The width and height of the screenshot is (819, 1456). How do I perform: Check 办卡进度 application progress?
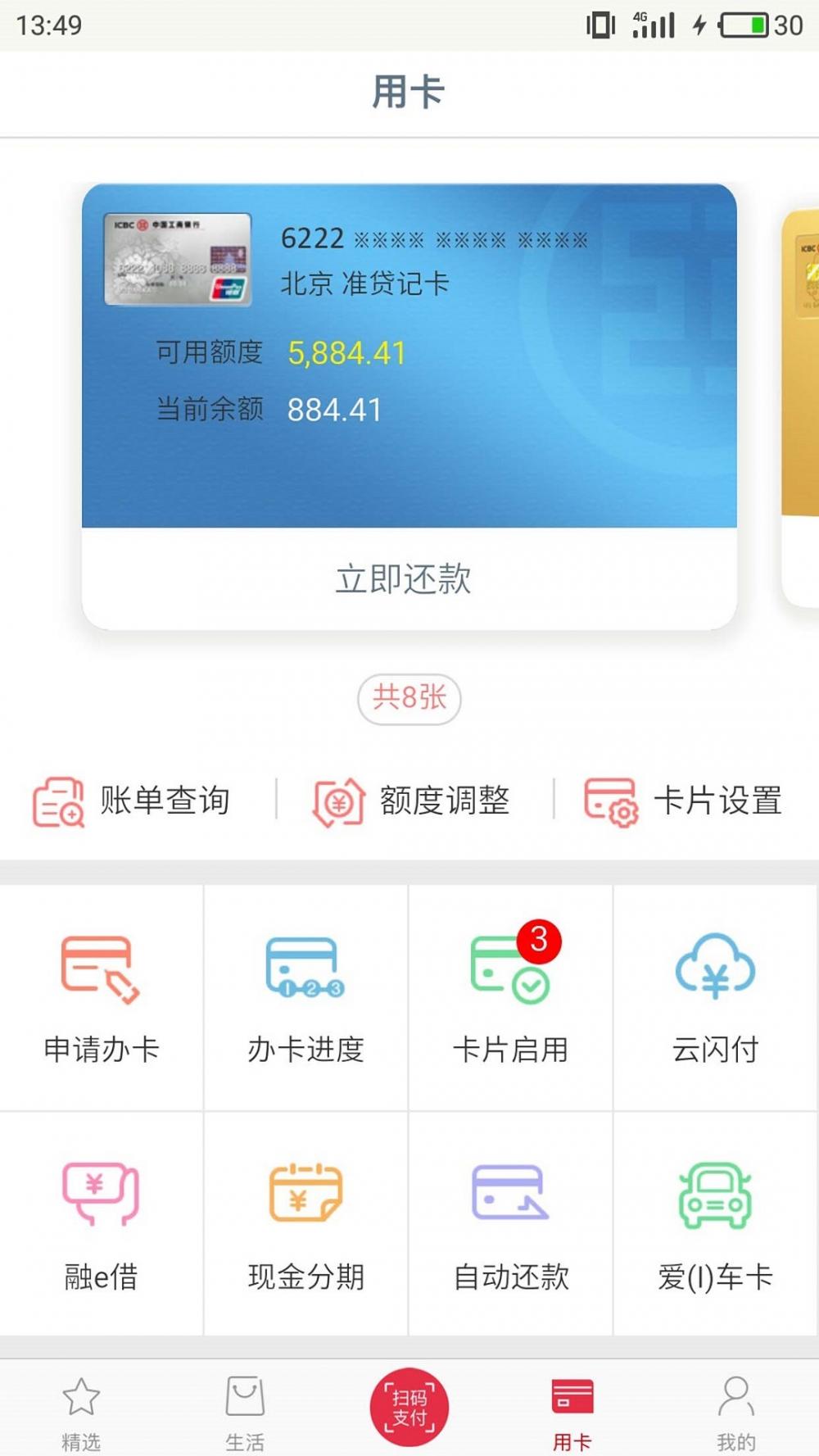click(x=306, y=997)
